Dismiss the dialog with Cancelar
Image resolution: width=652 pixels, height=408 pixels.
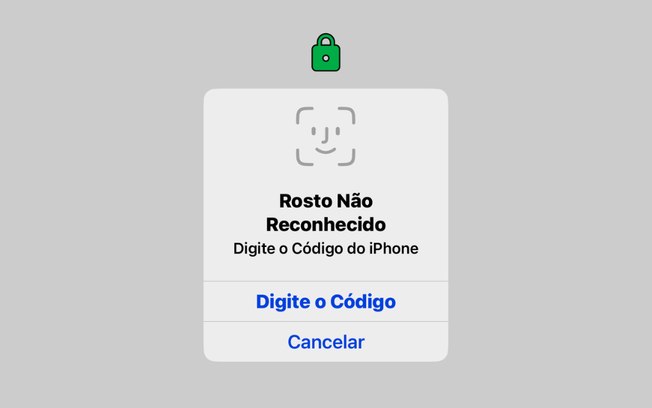[326, 342]
